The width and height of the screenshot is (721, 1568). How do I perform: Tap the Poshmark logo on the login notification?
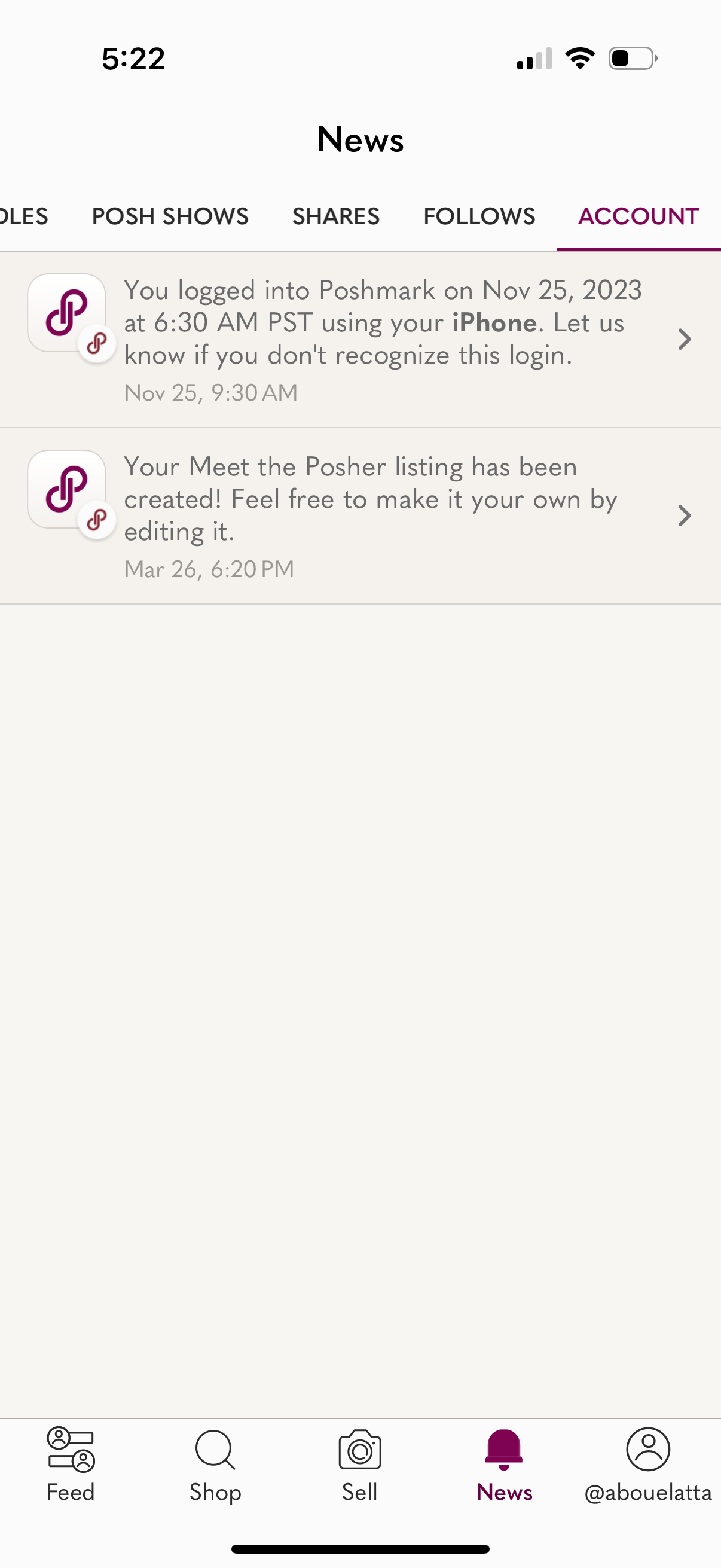(67, 313)
